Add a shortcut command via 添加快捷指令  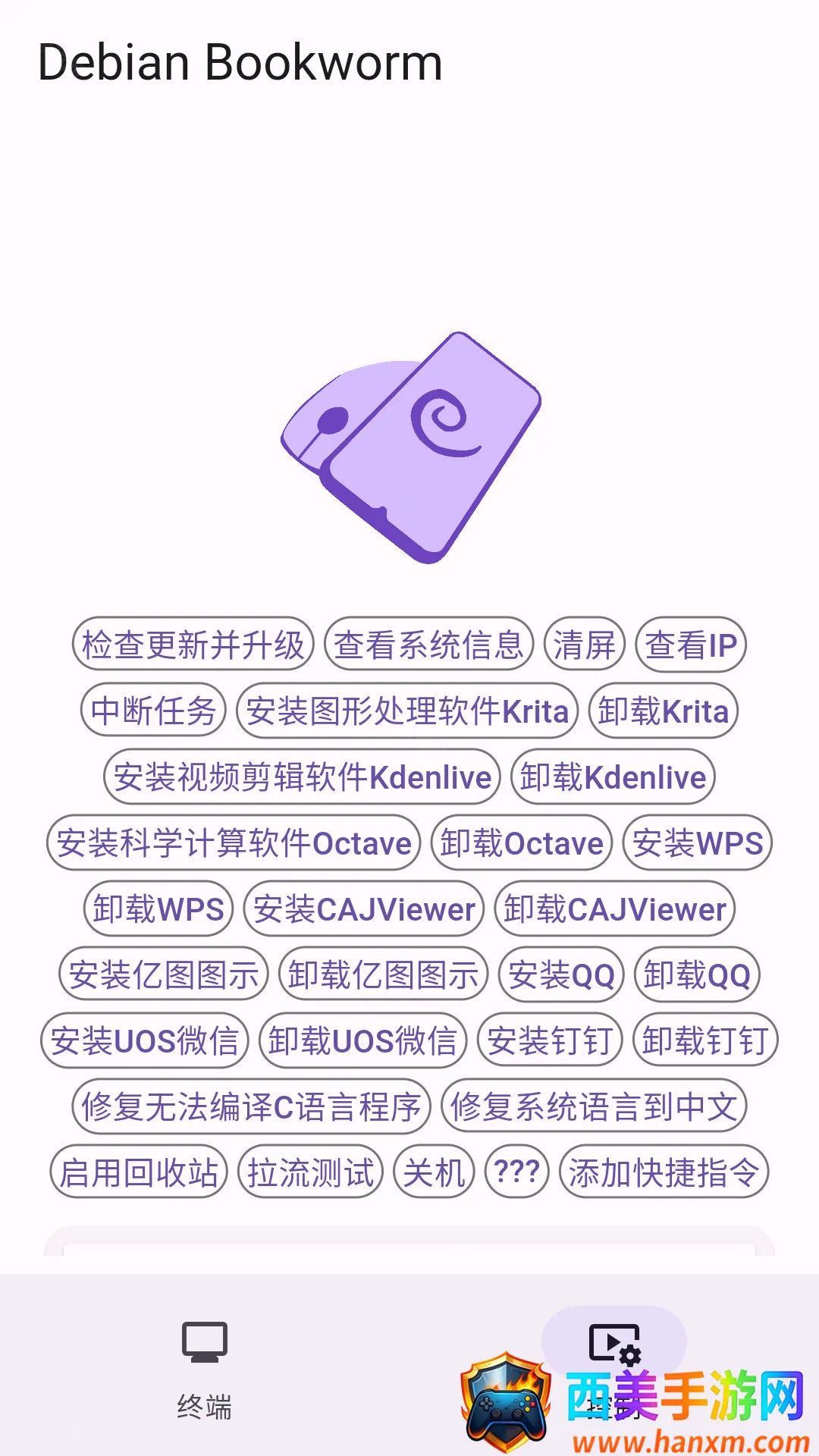664,1172
